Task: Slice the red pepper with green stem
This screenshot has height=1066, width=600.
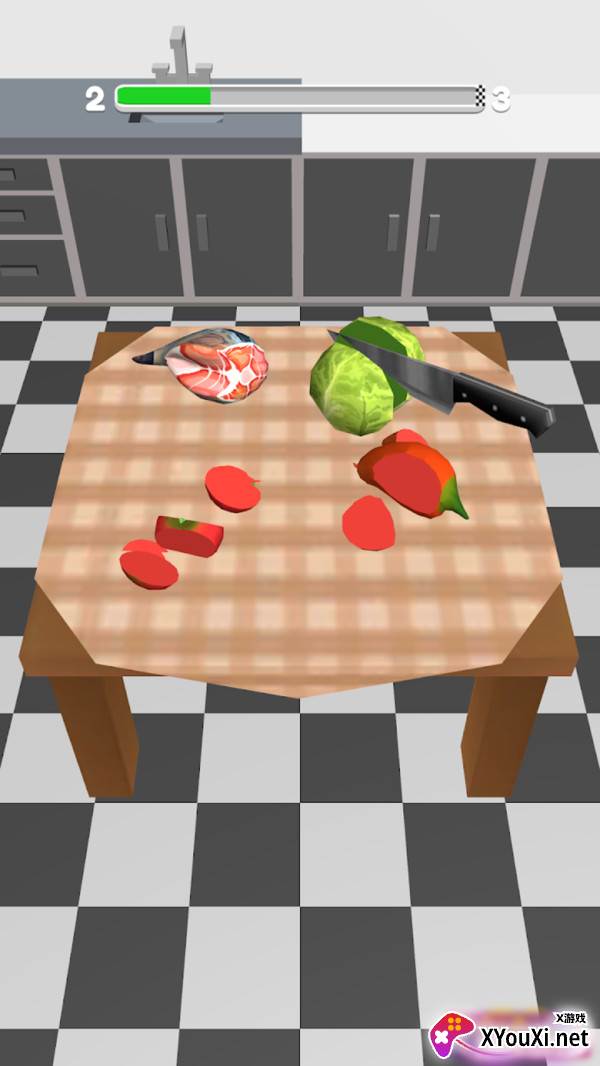Action: pos(412,474)
